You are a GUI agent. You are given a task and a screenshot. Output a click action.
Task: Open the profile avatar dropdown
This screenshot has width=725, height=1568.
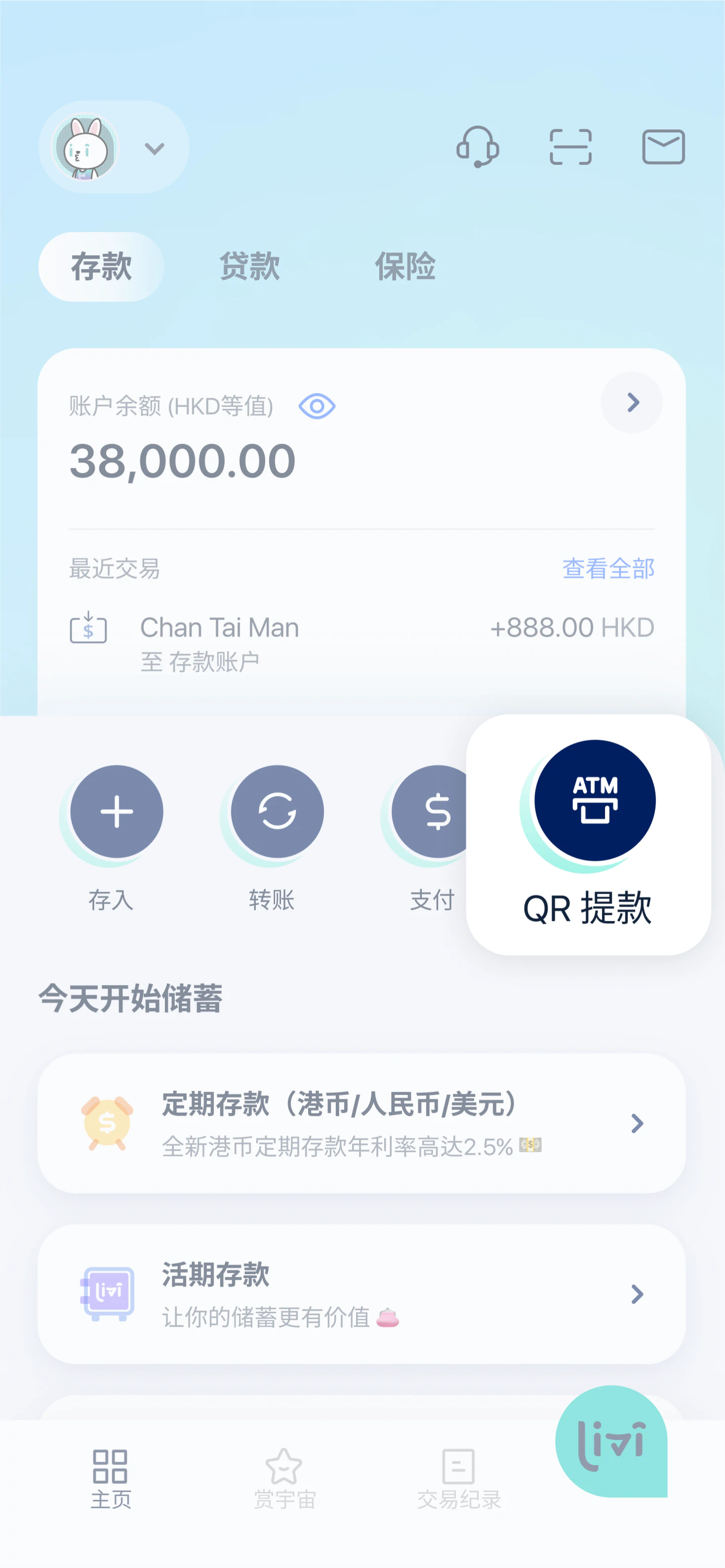[x=113, y=147]
